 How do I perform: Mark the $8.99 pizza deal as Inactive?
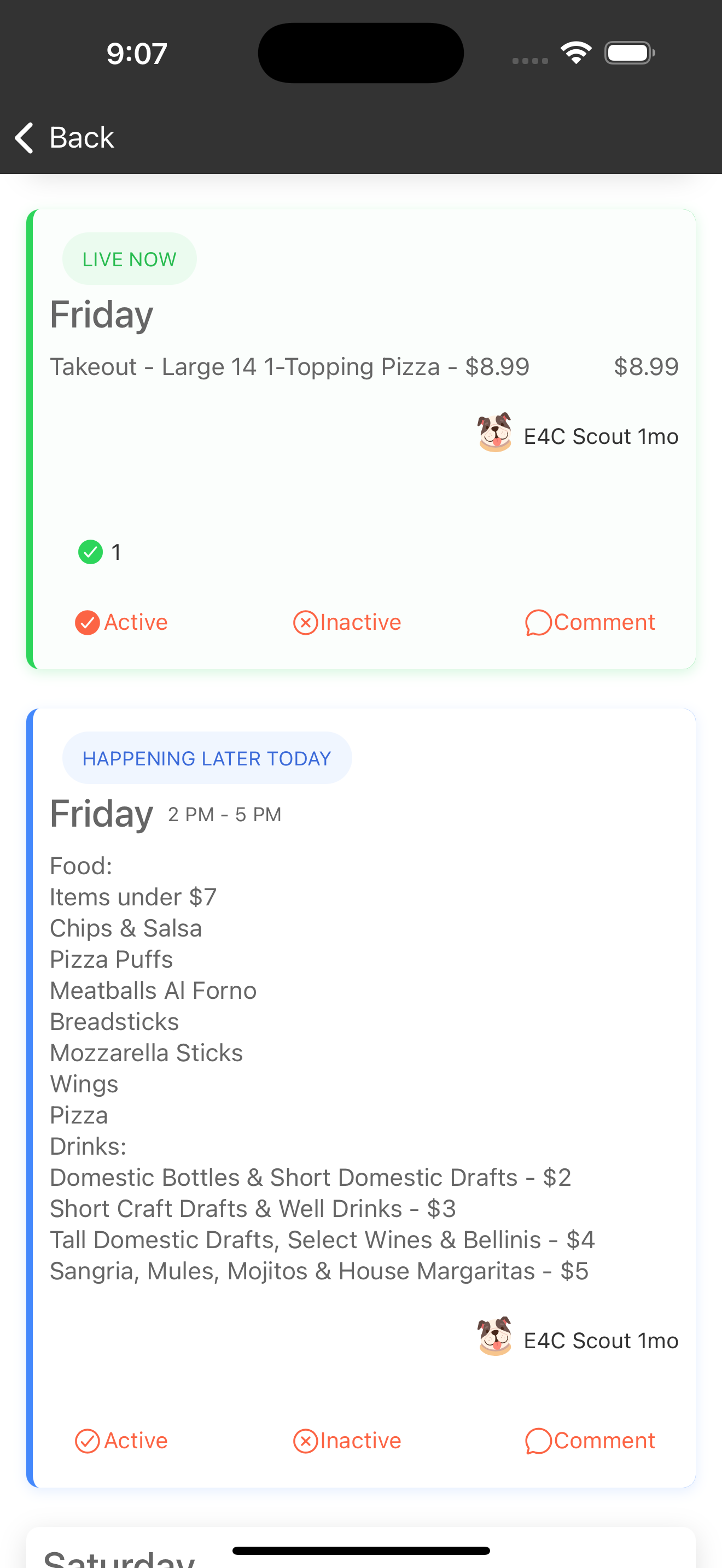coord(347,622)
